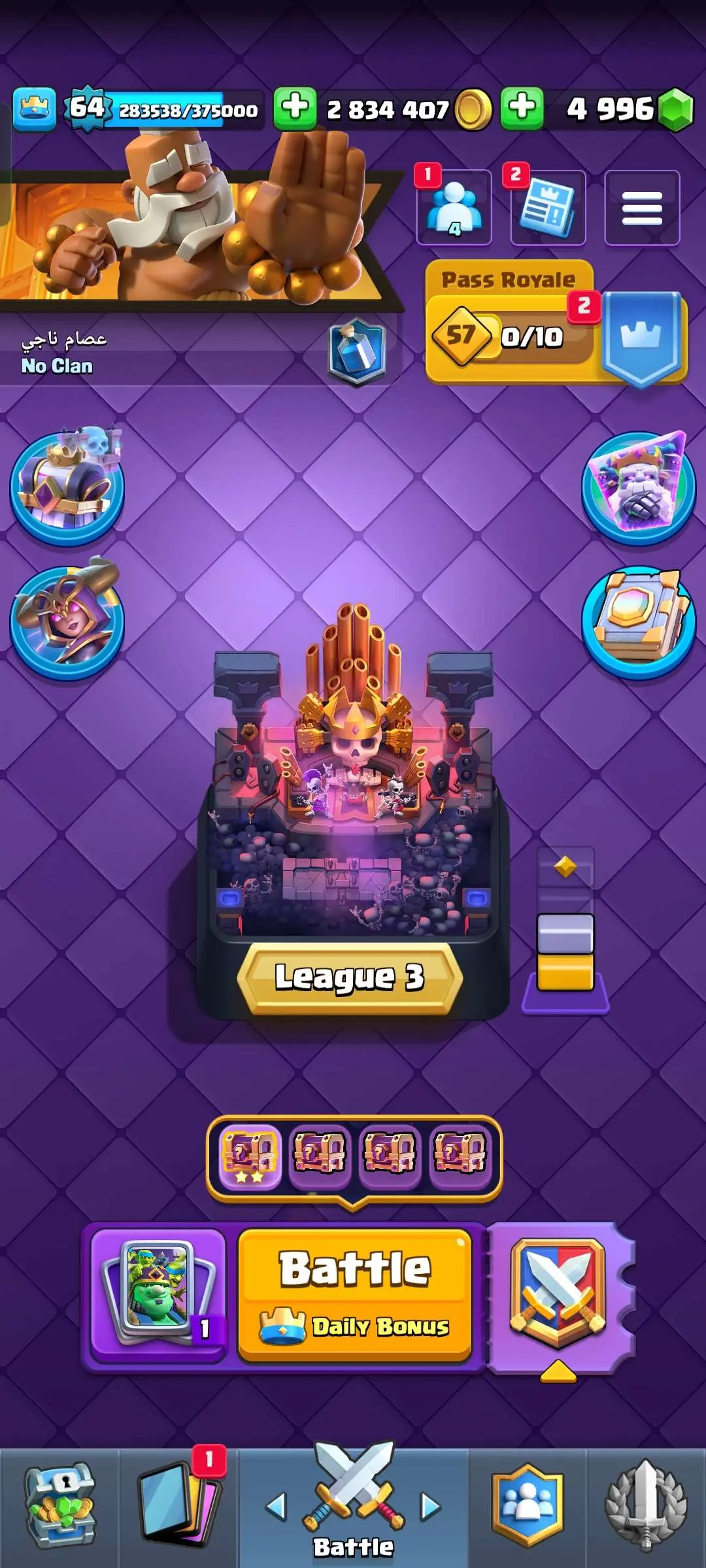The image size is (706, 1568).
Task: Start a match with the Battle button
Action: 355,1294
